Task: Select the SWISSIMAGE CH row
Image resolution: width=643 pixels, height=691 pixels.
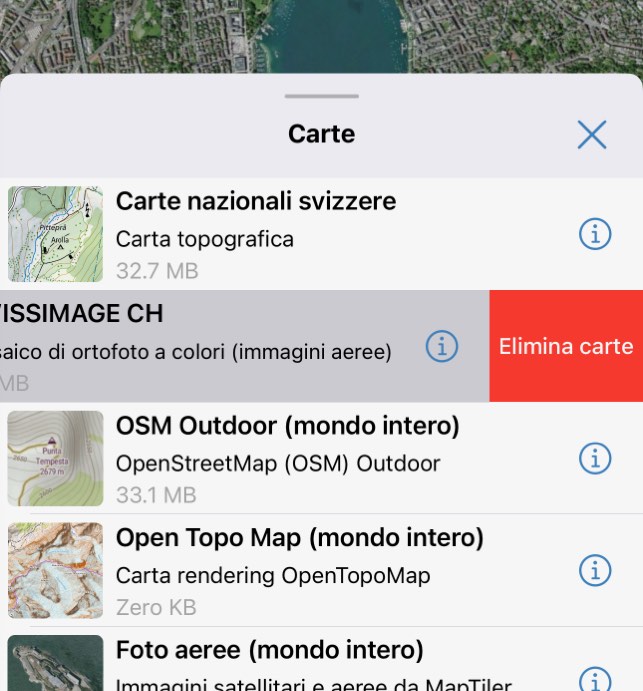Action: (200, 346)
